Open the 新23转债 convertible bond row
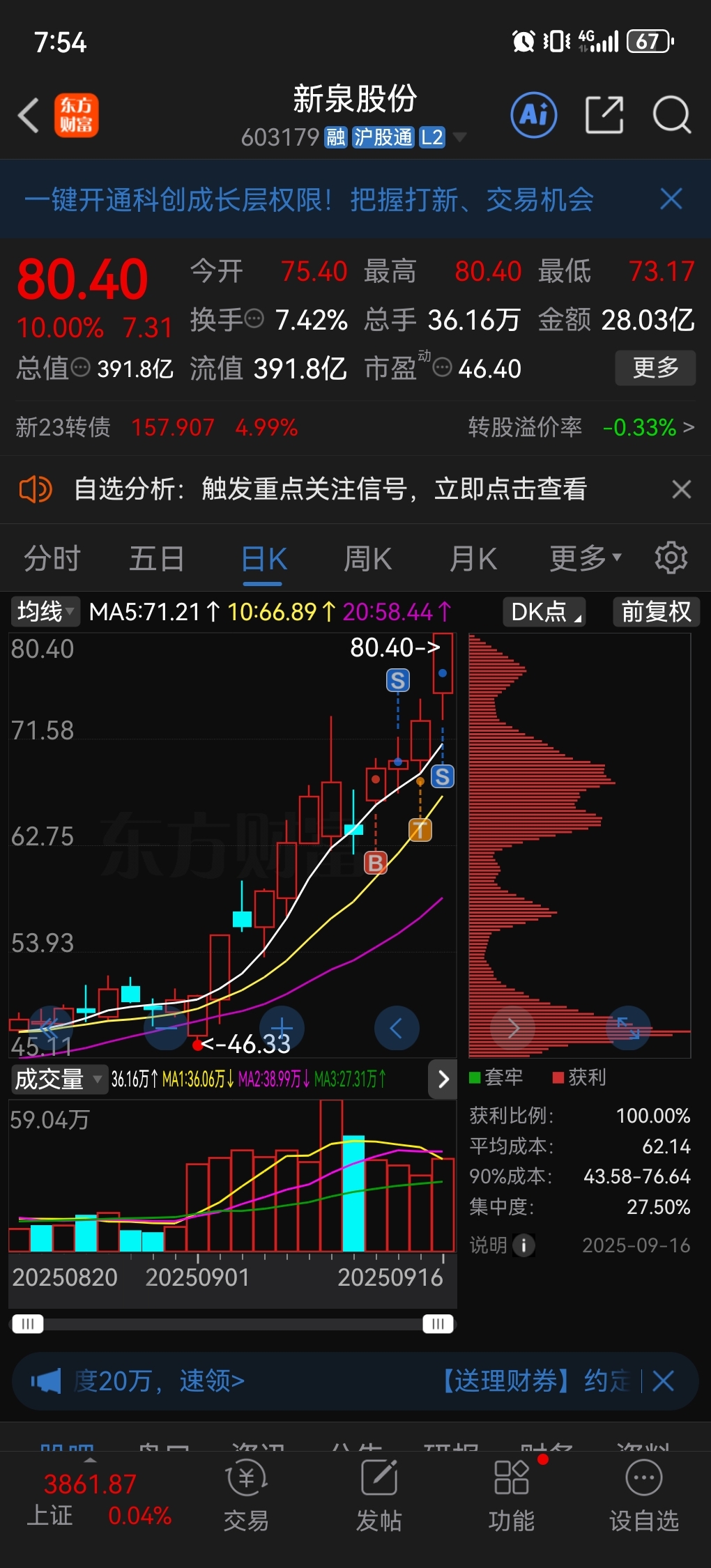The image size is (711, 1568). pyautogui.click(x=355, y=427)
